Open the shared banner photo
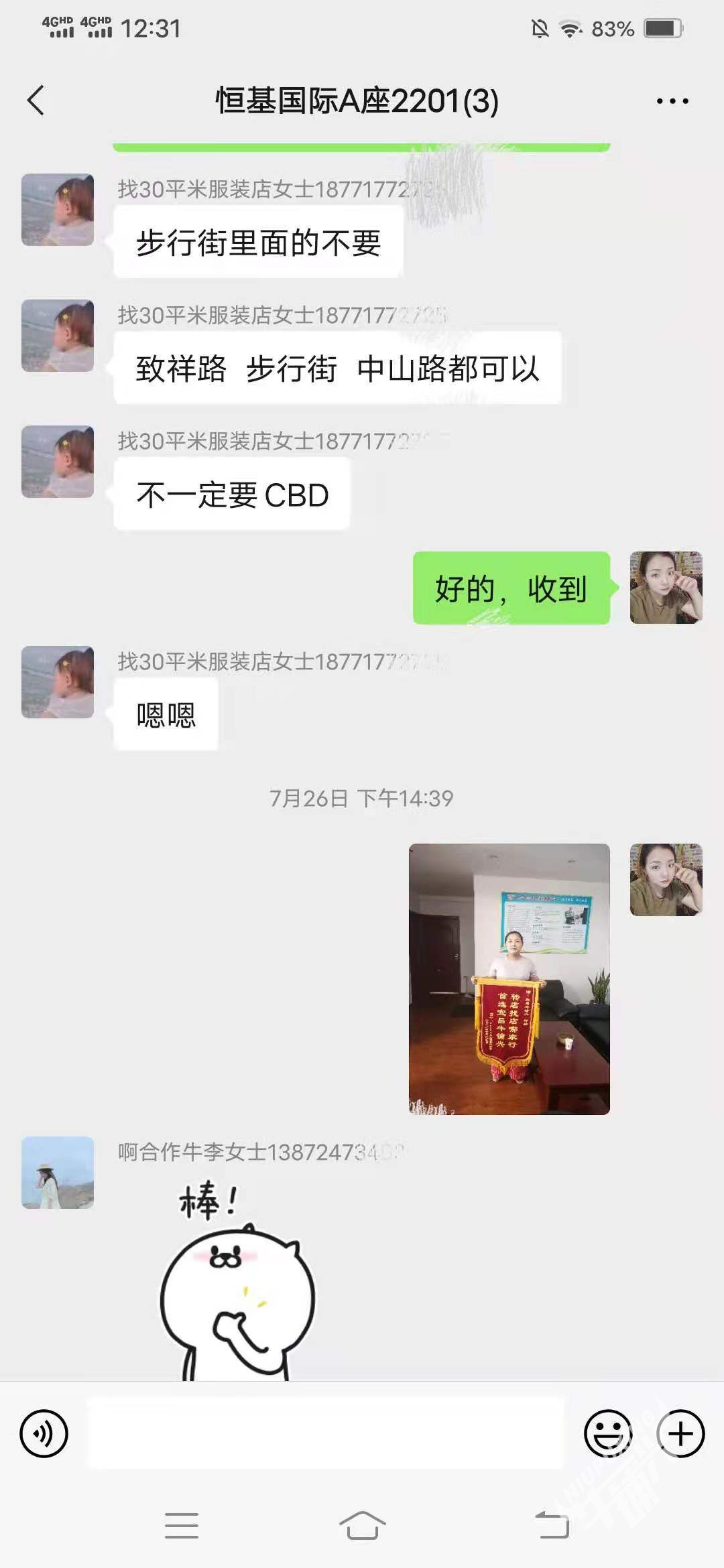This screenshot has height=1568, width=724. pyautogui.click(x=509, y=979)
